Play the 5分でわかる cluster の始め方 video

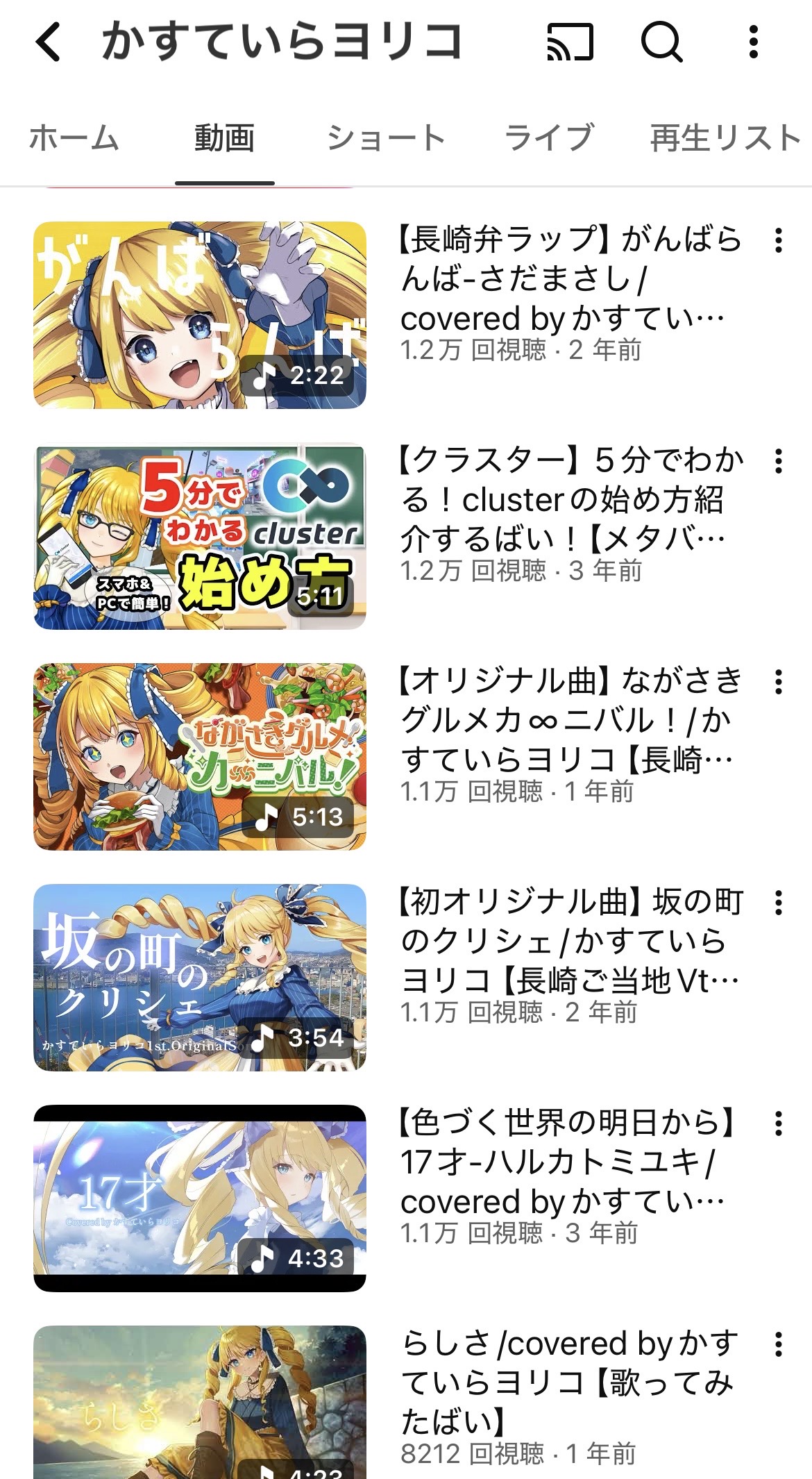pos(200,536)
